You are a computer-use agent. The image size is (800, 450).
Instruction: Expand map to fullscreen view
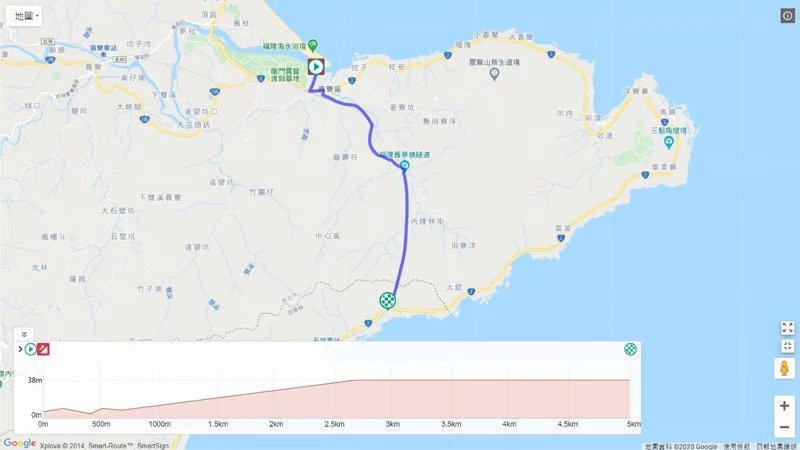786,329
